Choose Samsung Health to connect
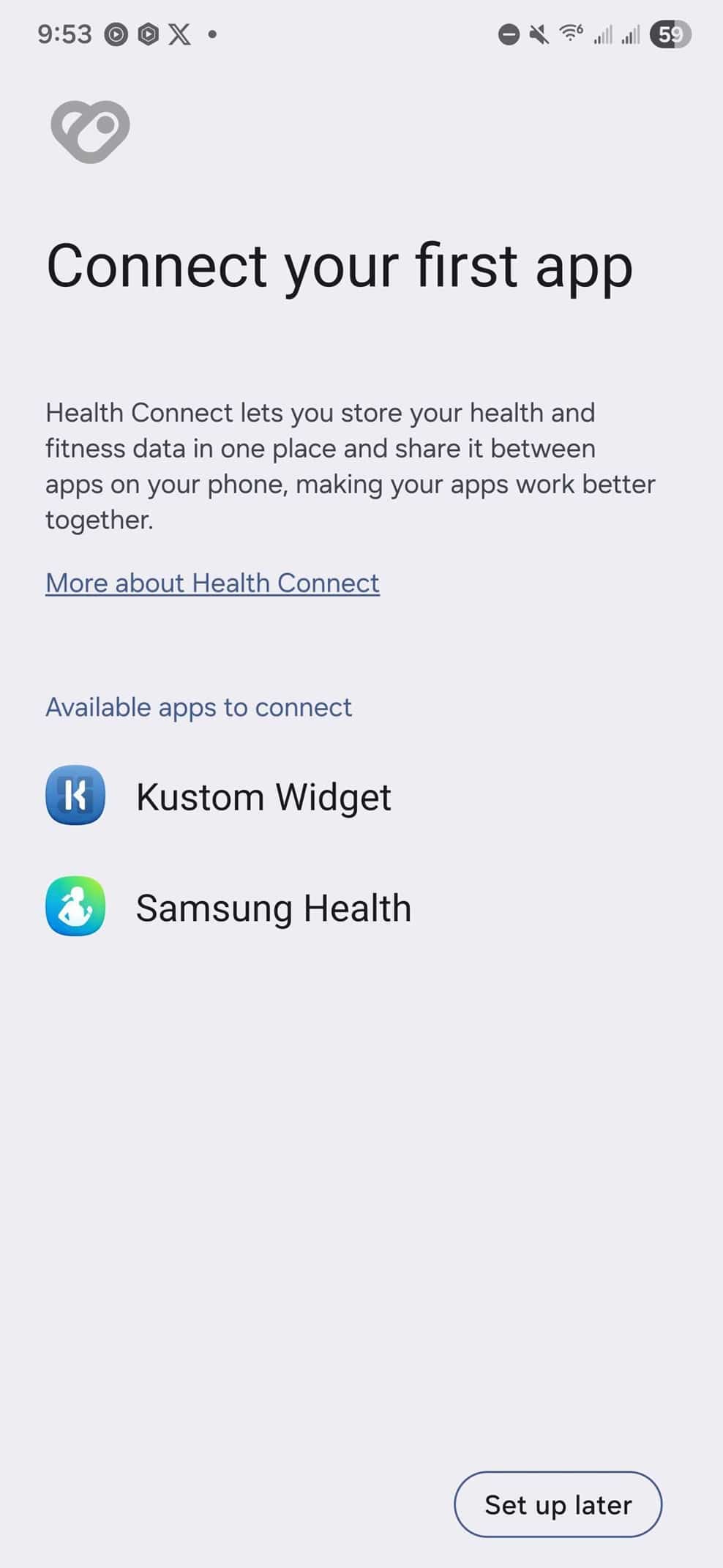 tap(273, 908)
